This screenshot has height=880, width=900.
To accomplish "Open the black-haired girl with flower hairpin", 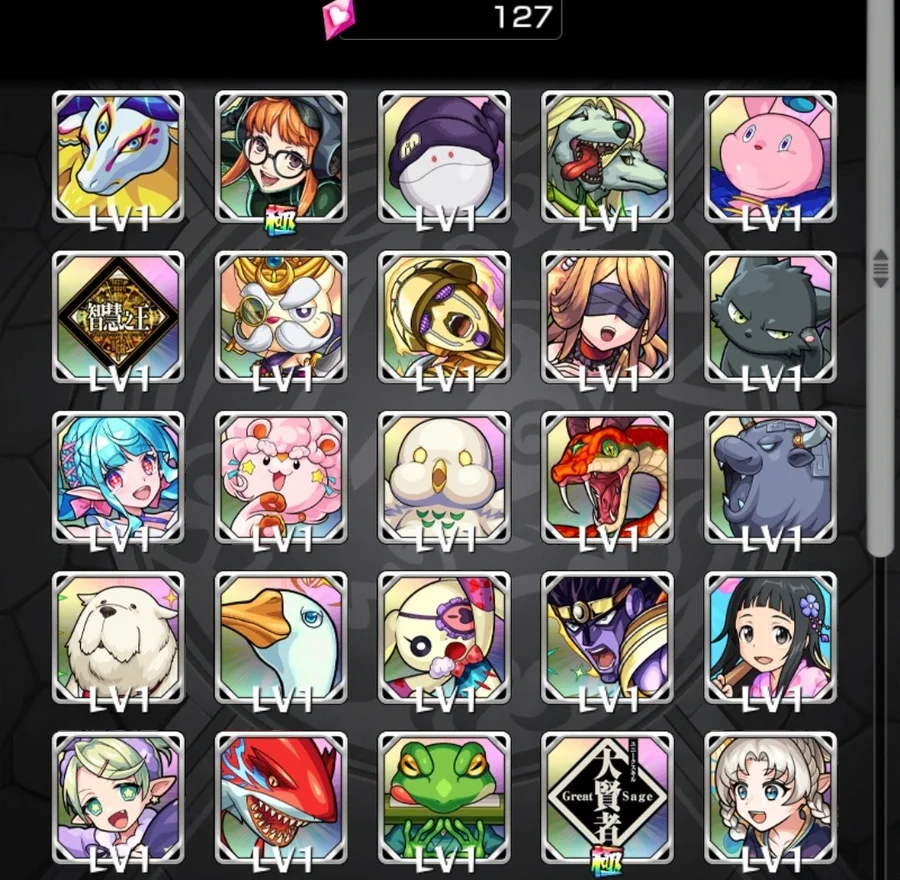I will 770,638.
